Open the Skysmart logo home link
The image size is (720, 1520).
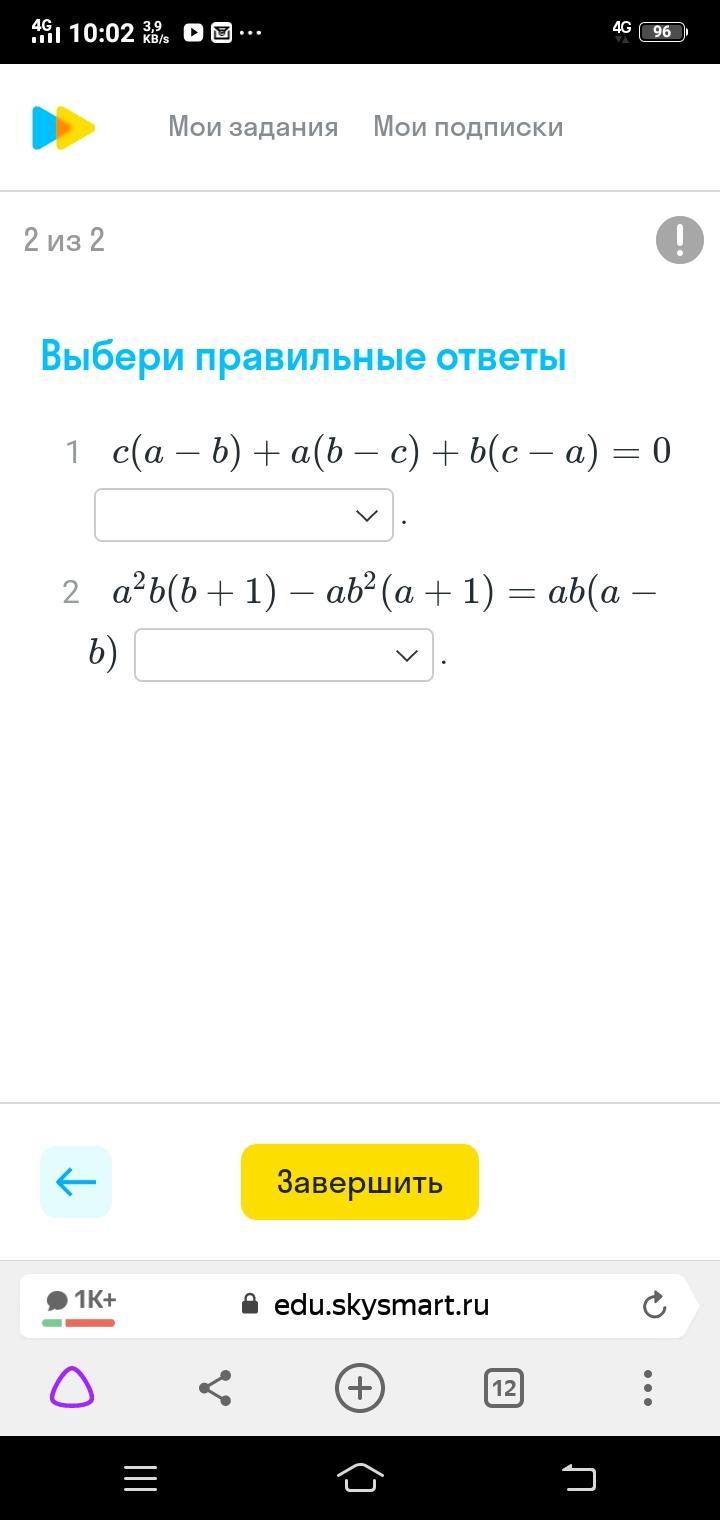[x=63, y=127]
